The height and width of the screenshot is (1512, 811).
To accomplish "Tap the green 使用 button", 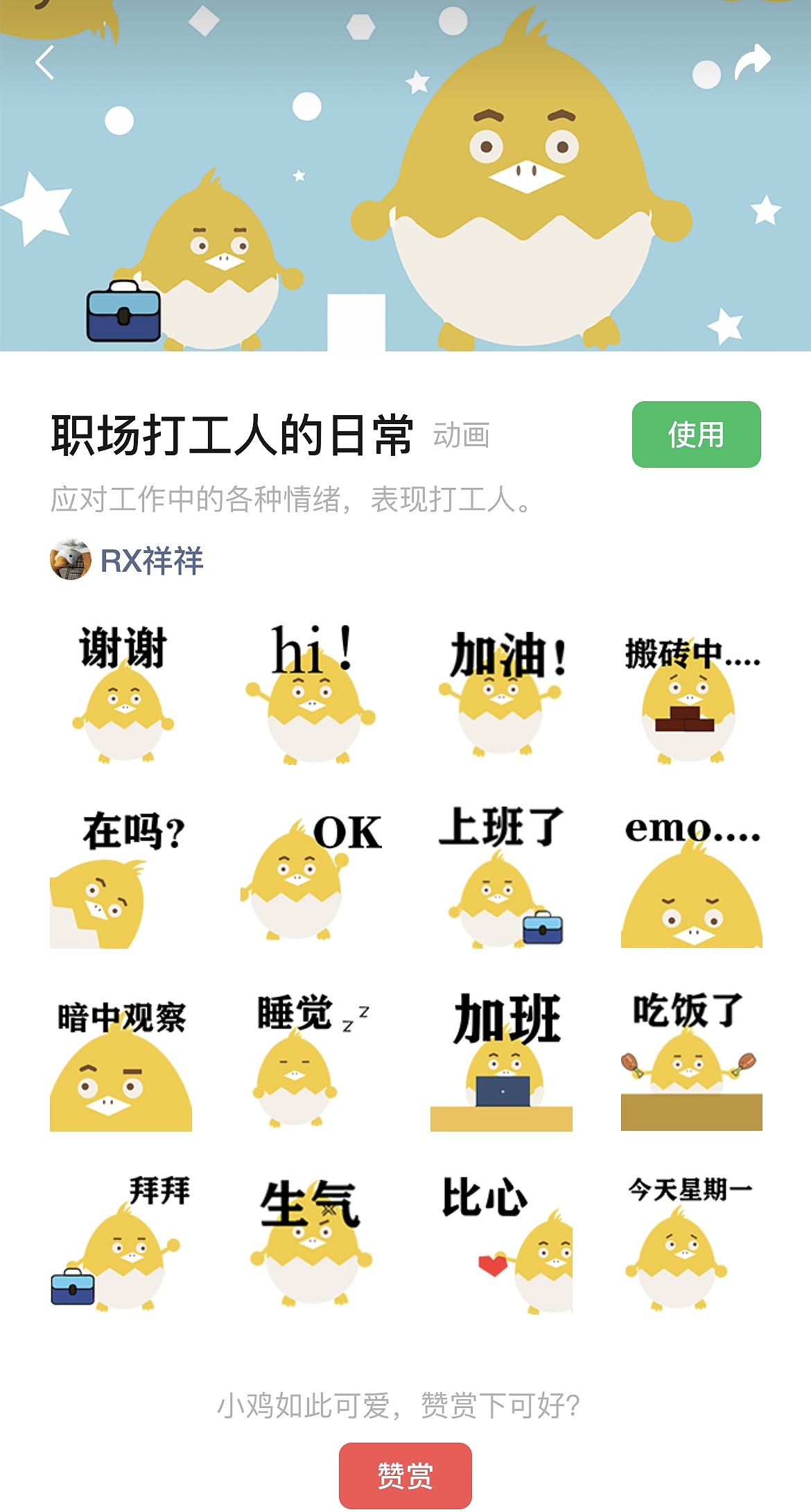I will click(696, 434).
